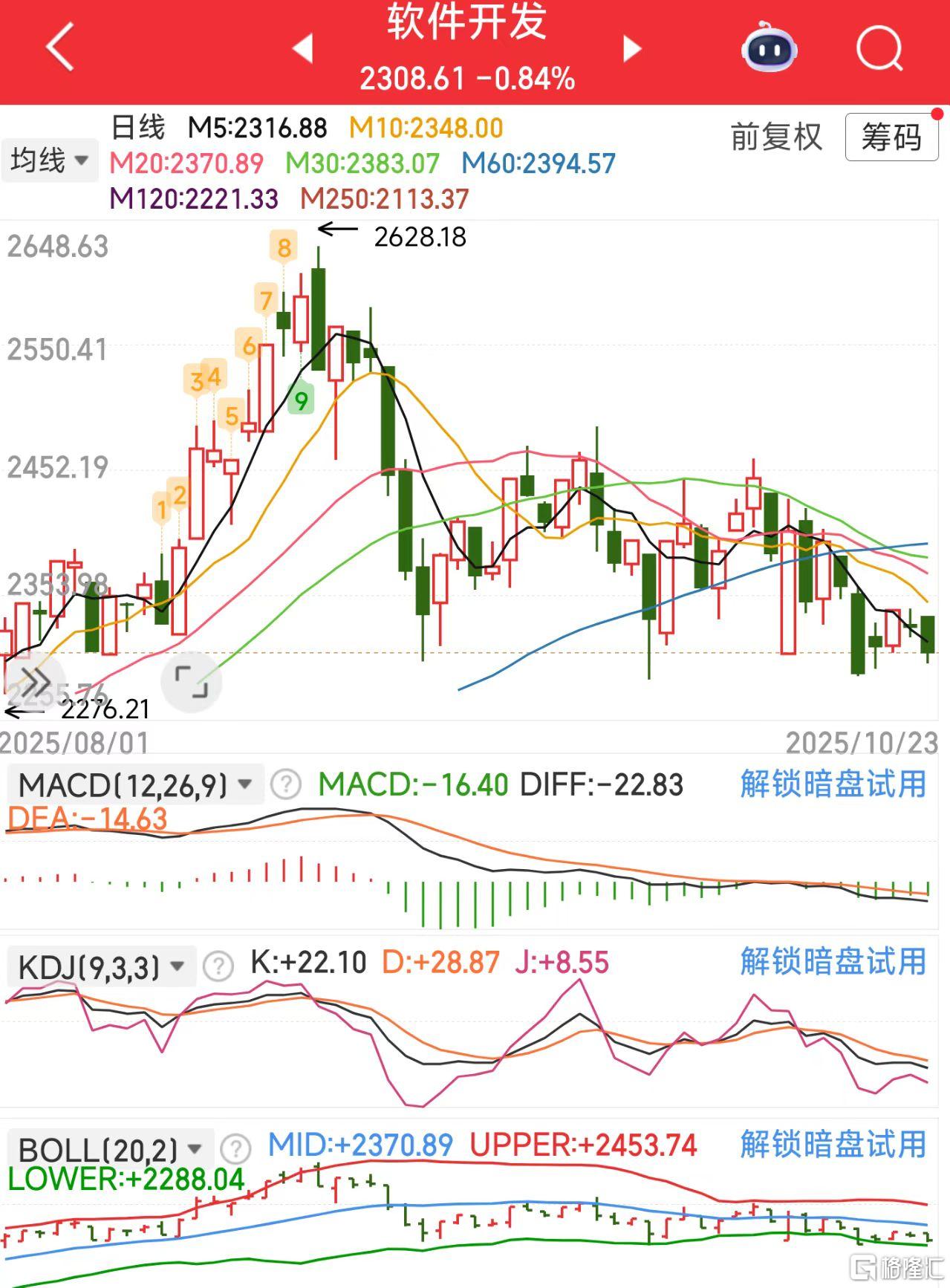
Task: Go back using the top-left arrow
Action: point(61,47)
